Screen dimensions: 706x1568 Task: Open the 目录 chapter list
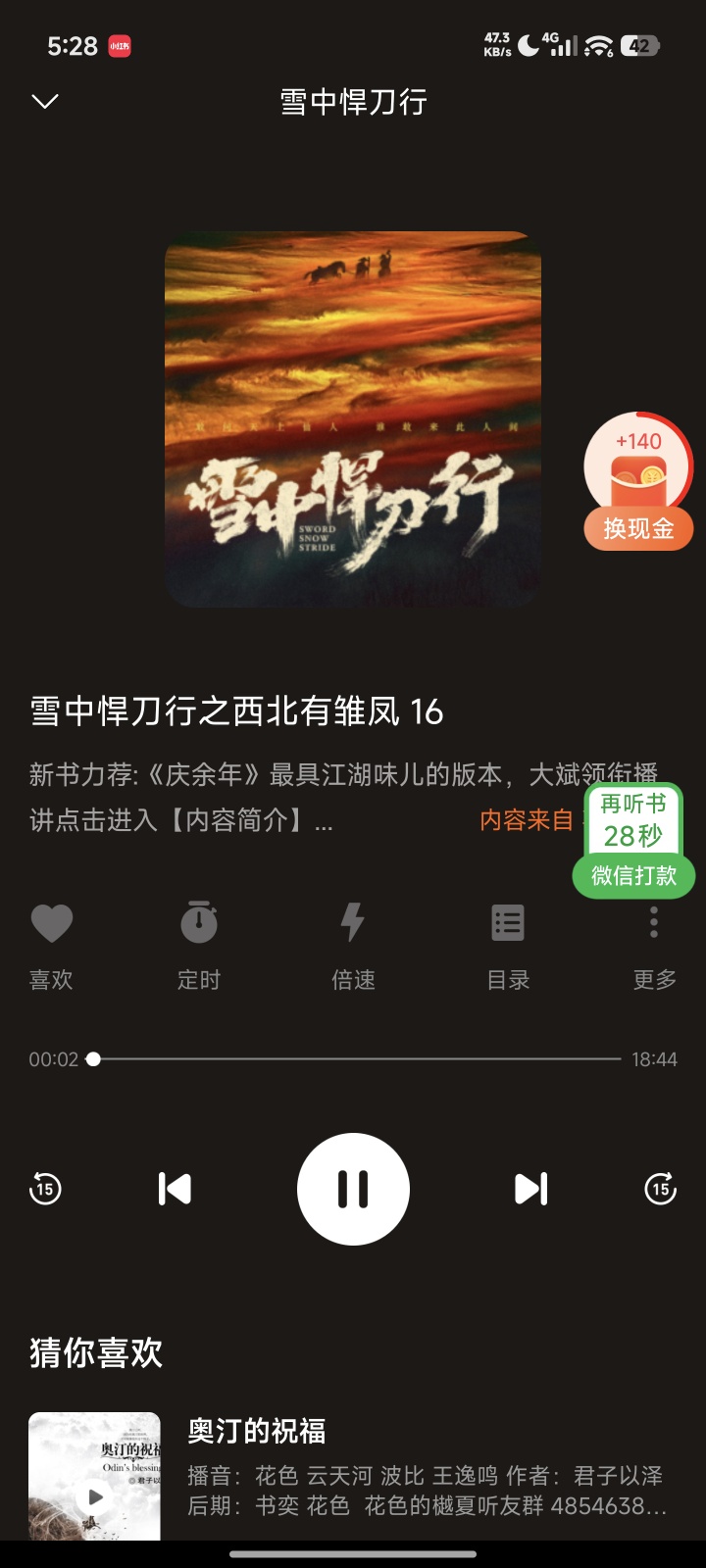(507, 922)
